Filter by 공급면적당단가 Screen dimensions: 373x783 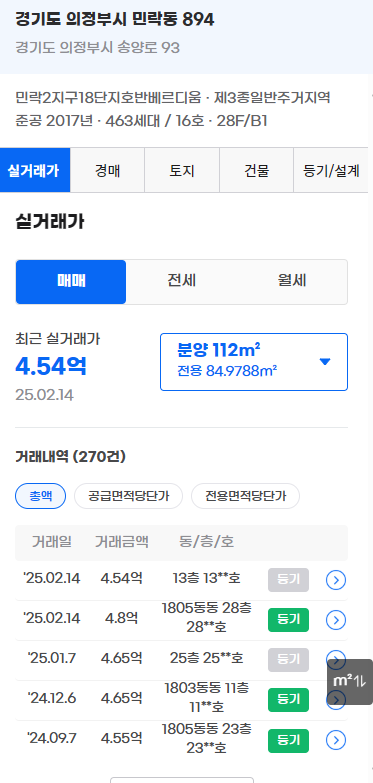(x=128, y=496)
